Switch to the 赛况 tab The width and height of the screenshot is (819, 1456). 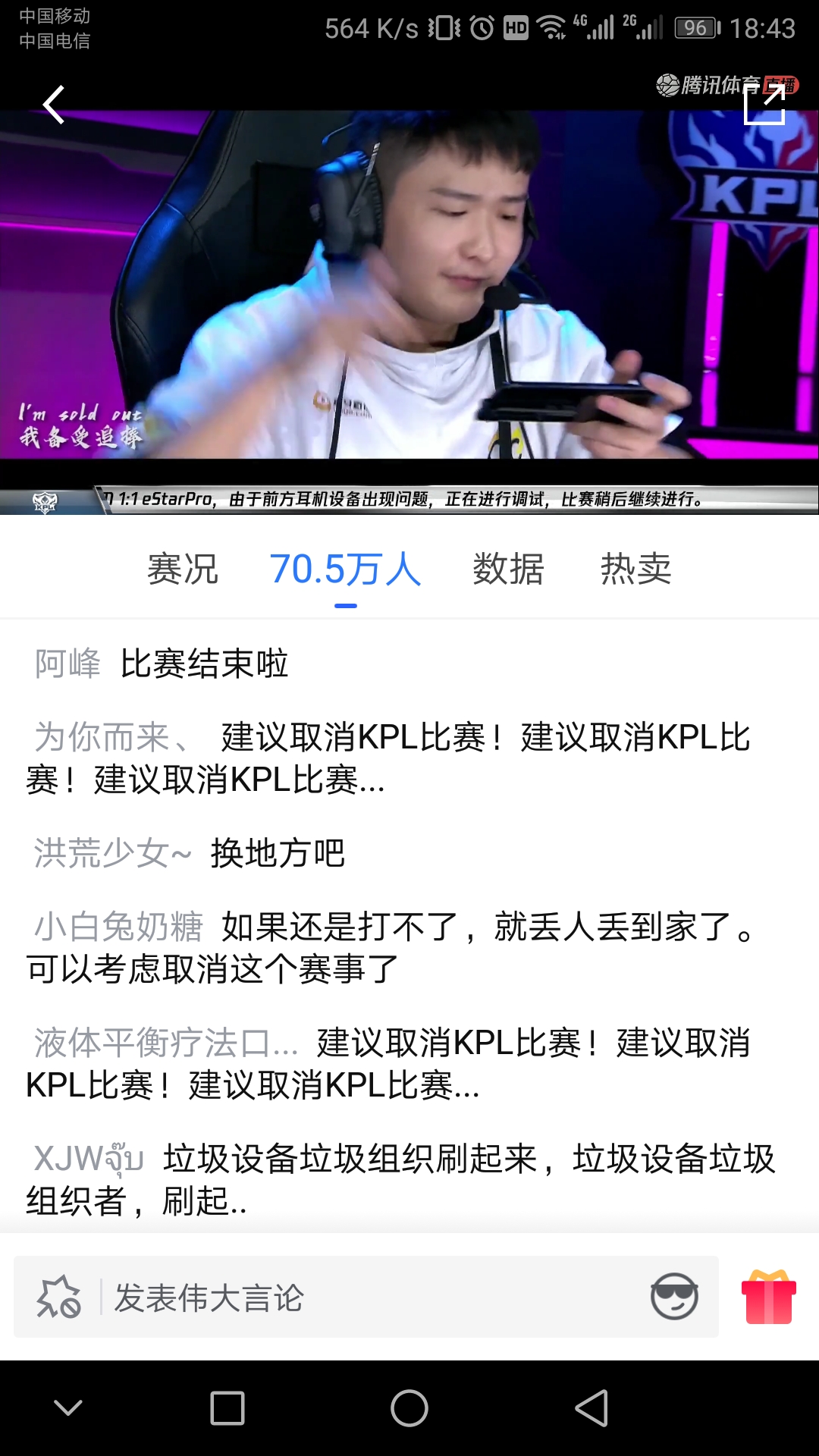[x=183, y=569]
